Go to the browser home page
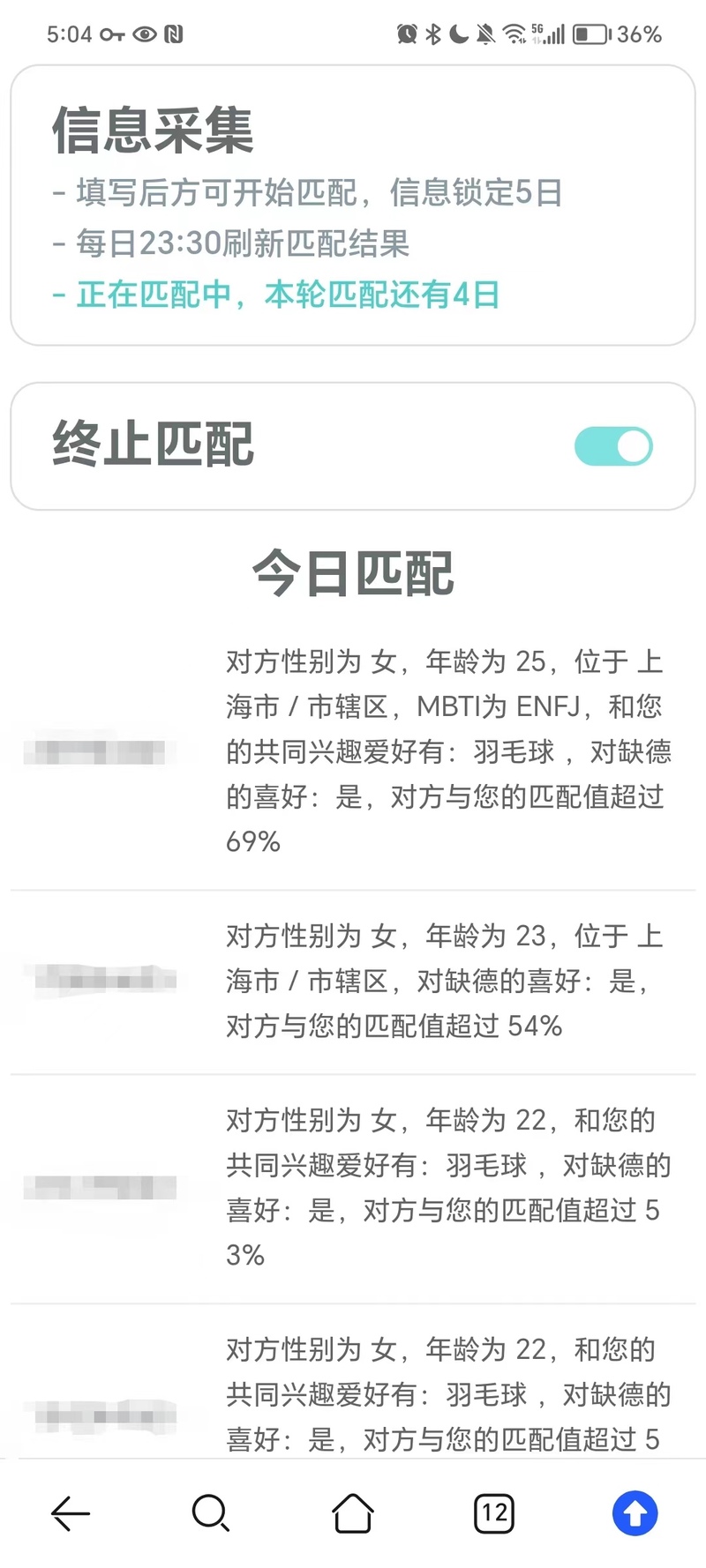 (x=353, y=1513)
